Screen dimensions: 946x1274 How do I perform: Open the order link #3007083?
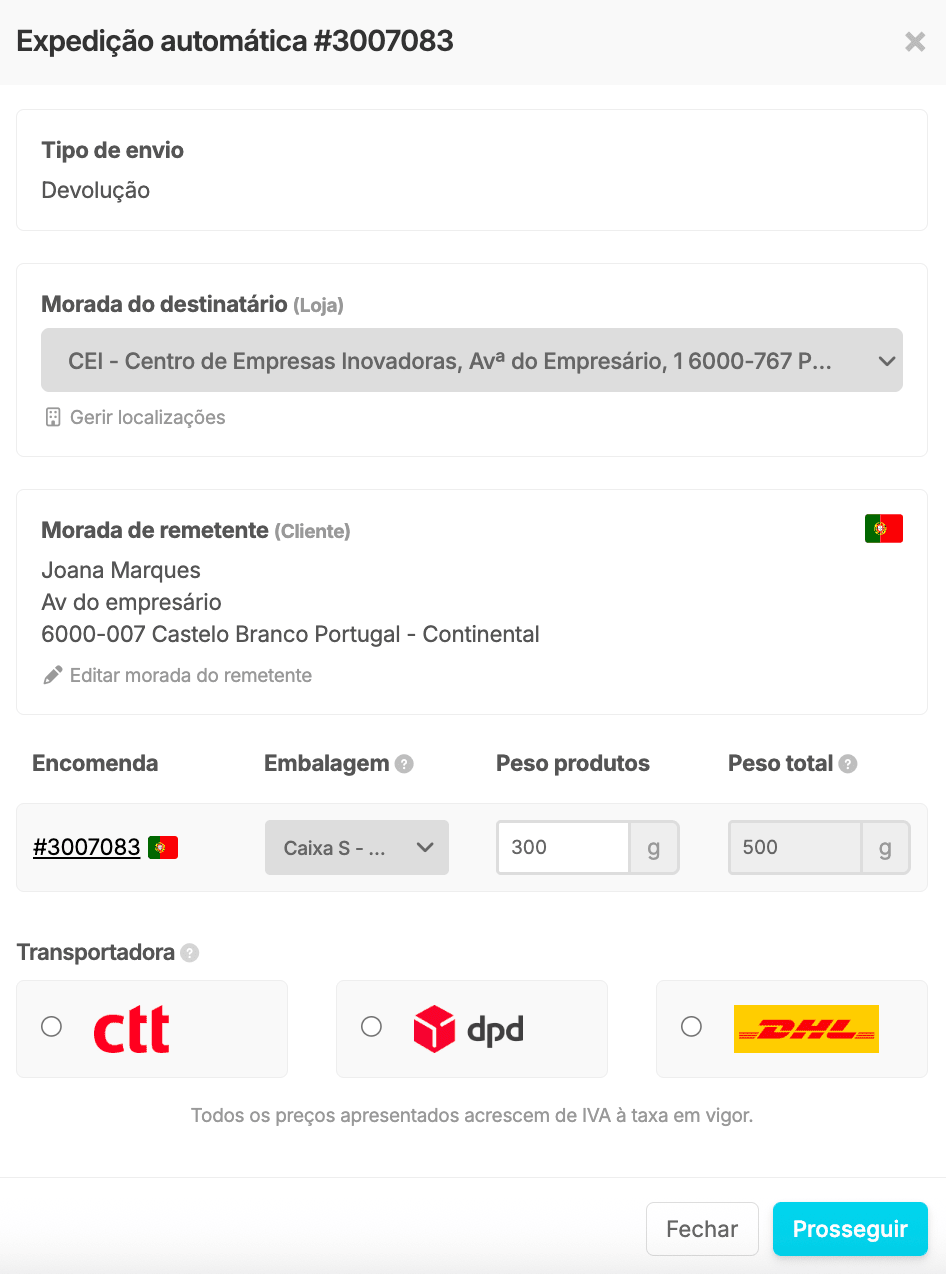point(87,846)
